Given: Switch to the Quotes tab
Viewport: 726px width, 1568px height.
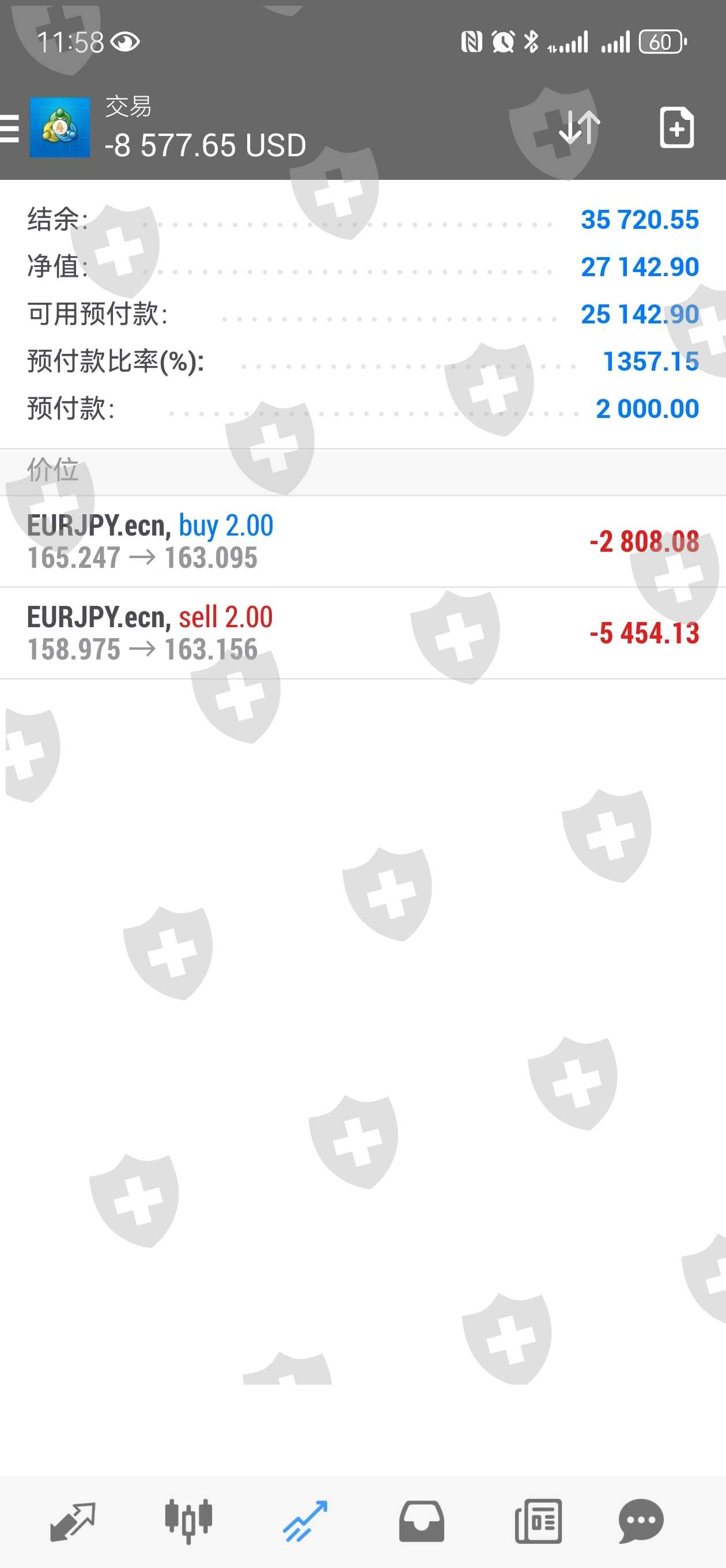Looking at the screenshot, I should pos(73,1521).
